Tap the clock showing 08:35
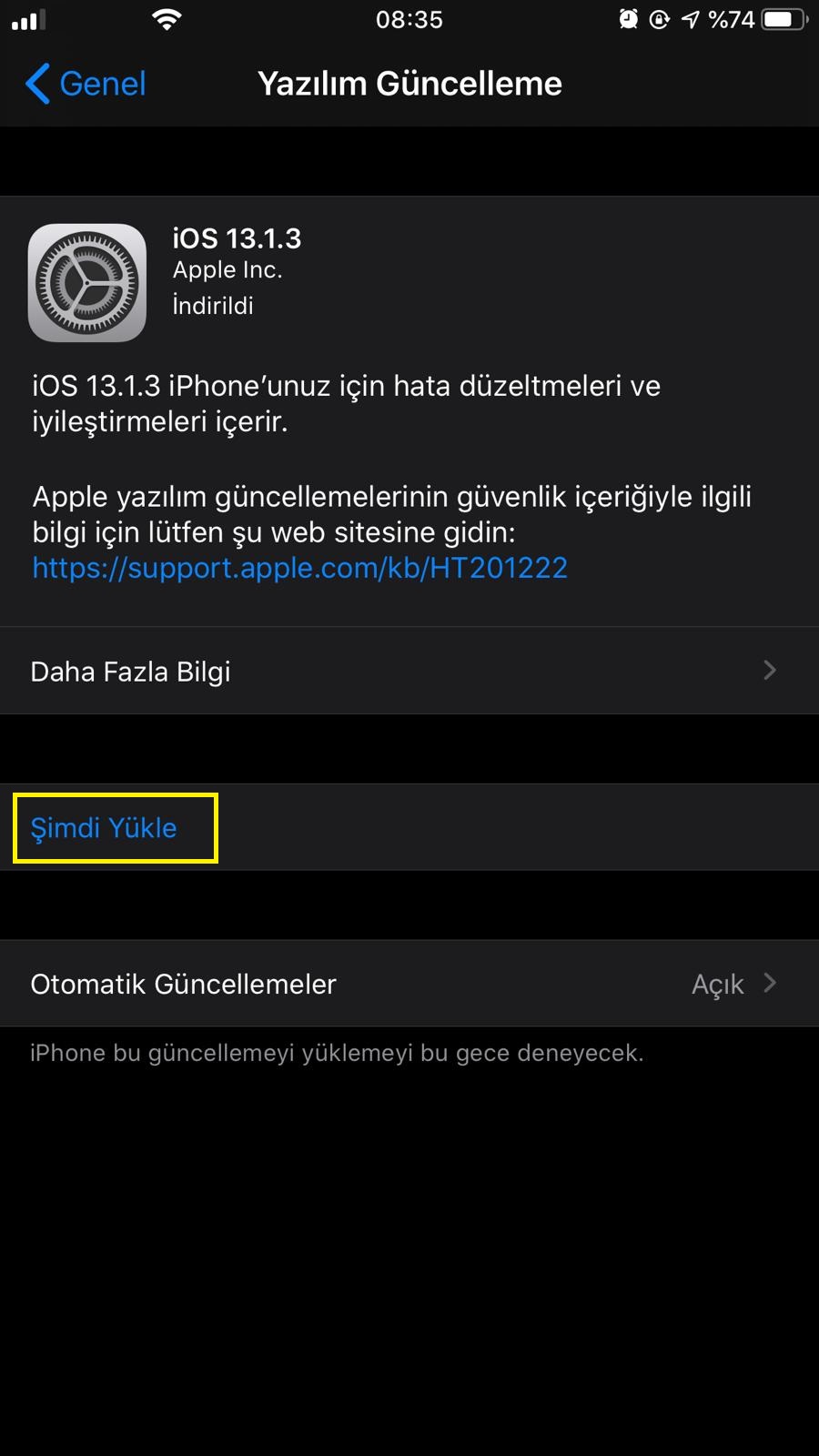The image size is (819, 1456). (x=410, y=19)
